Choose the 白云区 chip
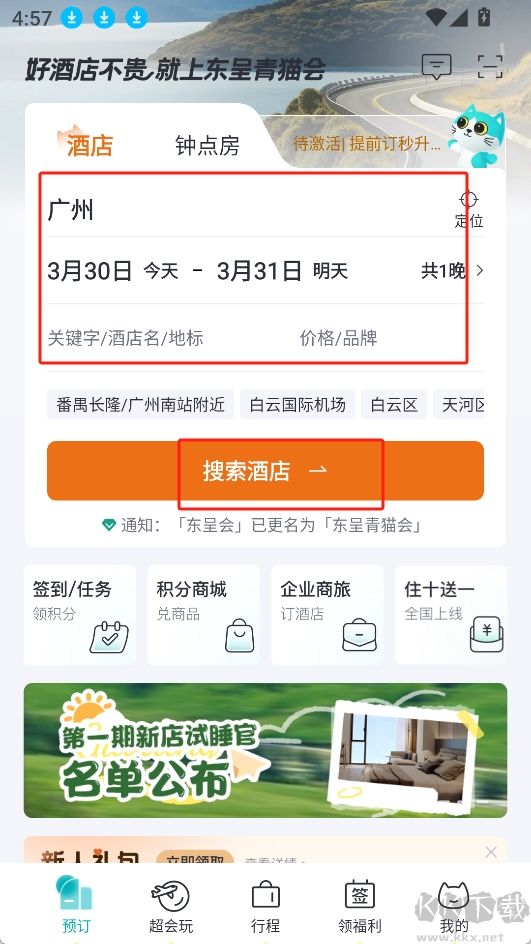This screenshot has width=531, height=944. tap(394, 404)
